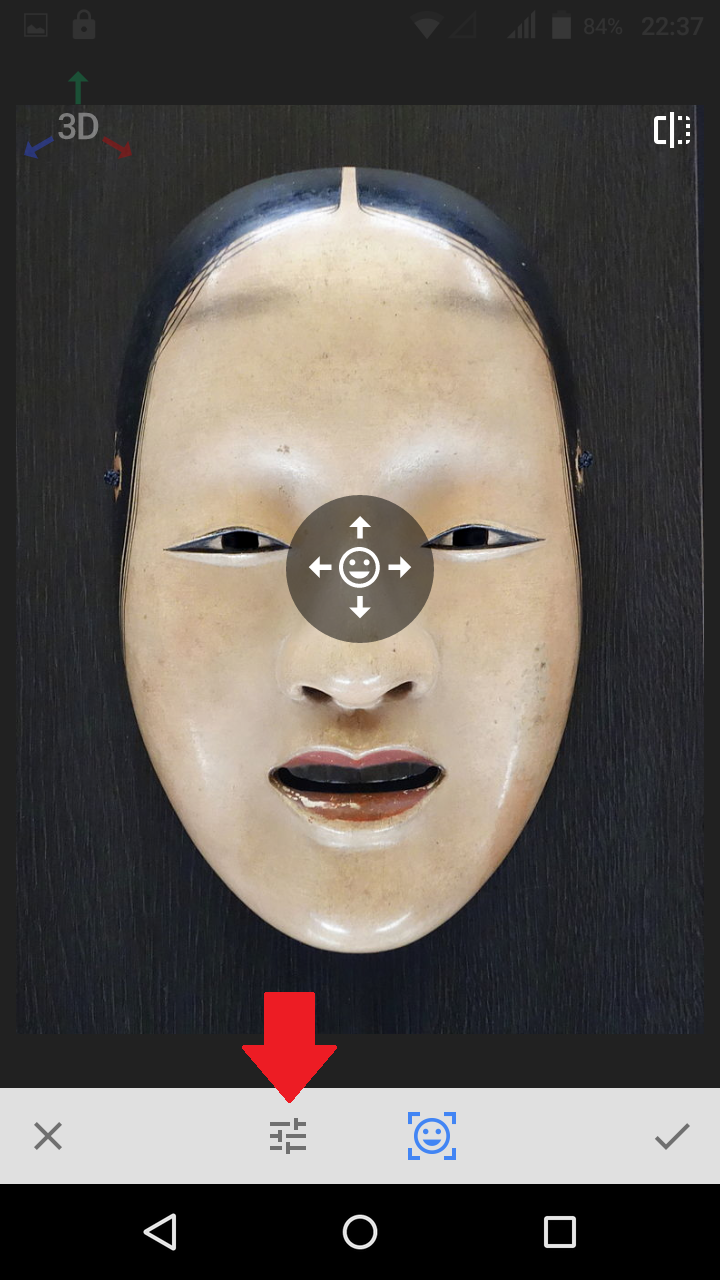Select the face pose tool
Viewport: 720px width, 1280px height.
coord(432,1136)
